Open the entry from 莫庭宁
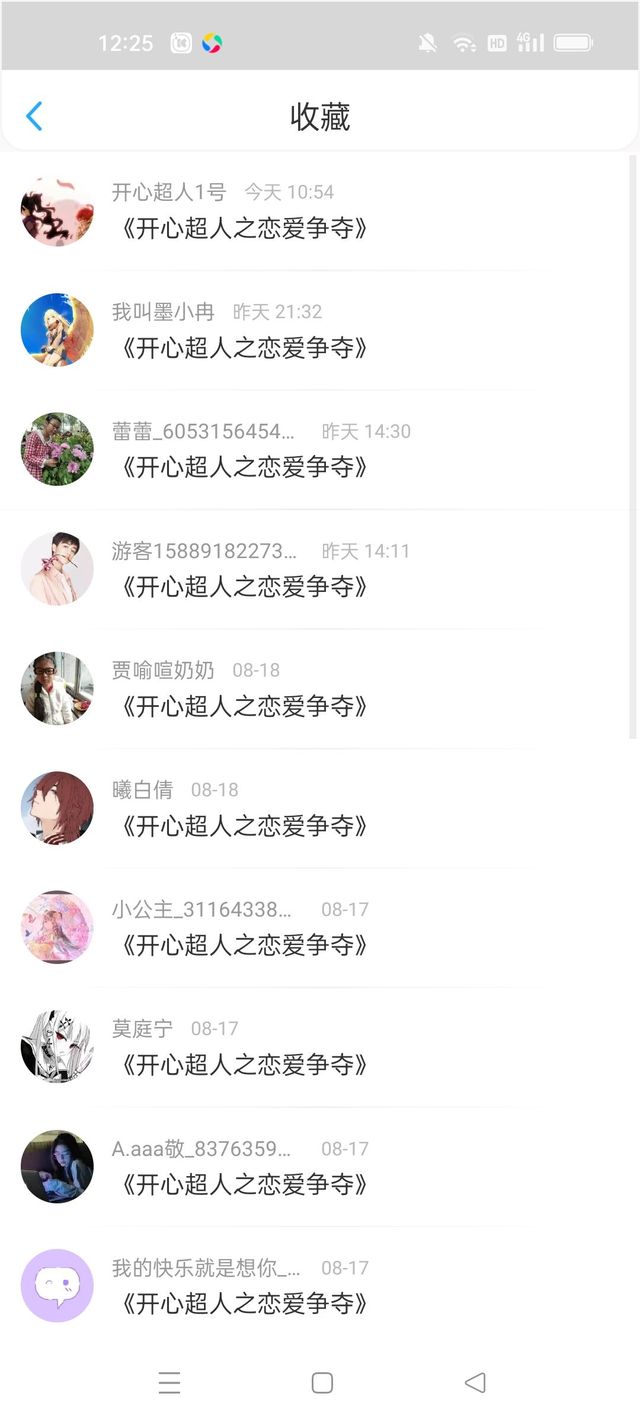 (320, 1047)
